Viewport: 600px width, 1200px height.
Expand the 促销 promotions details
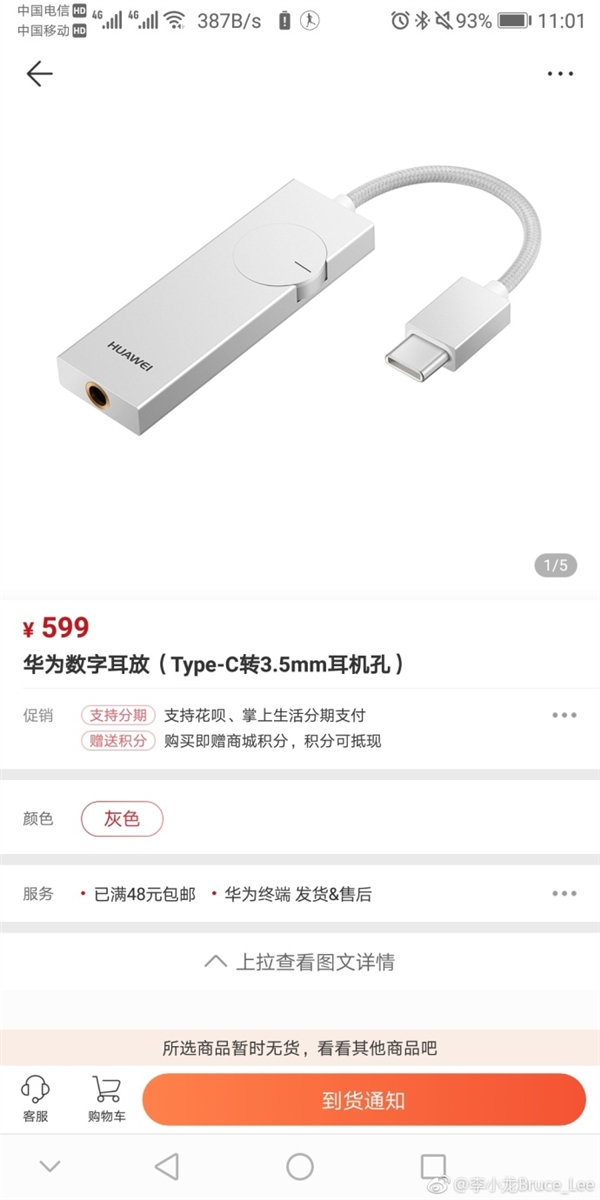564,716
